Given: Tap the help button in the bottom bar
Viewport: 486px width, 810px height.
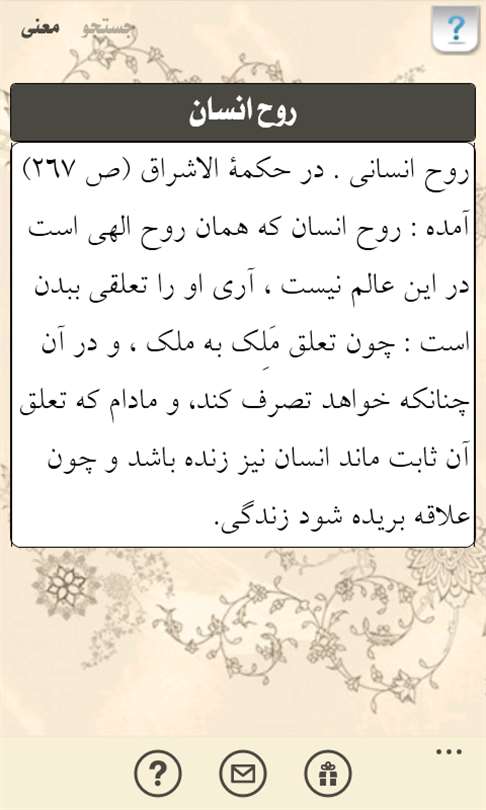Looking at the screenshot, I should 158,774.
